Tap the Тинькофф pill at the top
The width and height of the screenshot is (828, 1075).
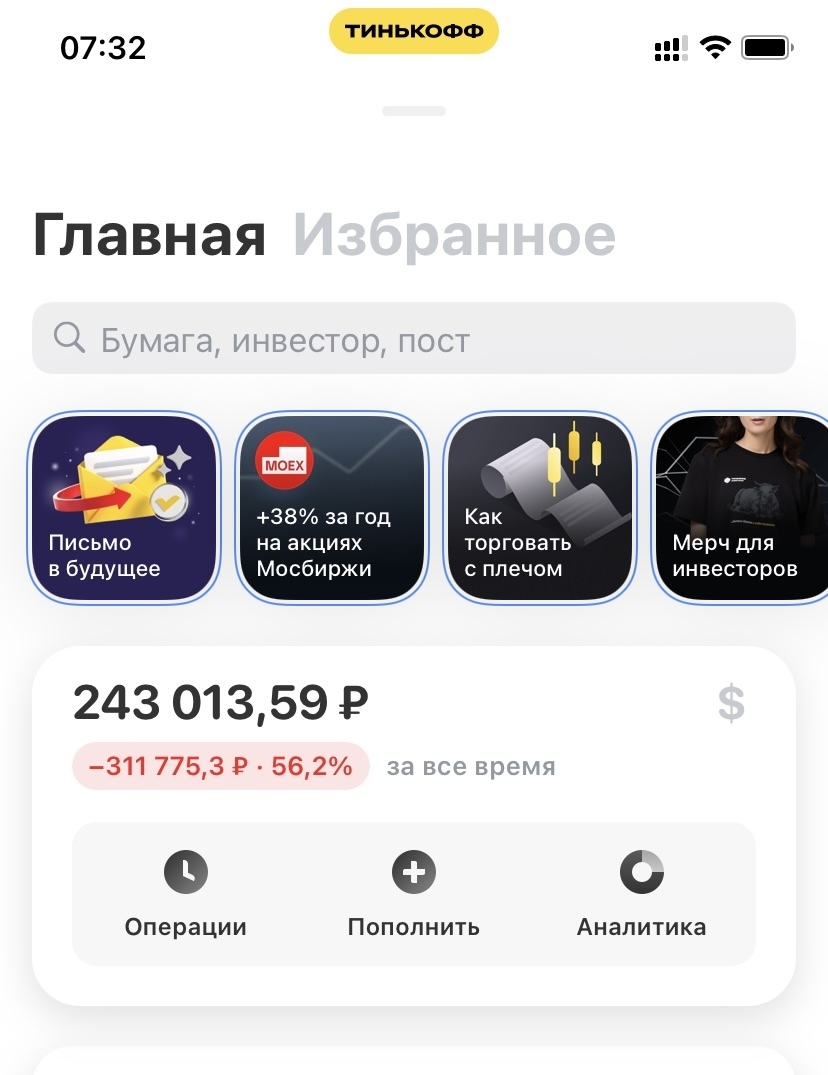pyautogui.click(x=413, y=31)
